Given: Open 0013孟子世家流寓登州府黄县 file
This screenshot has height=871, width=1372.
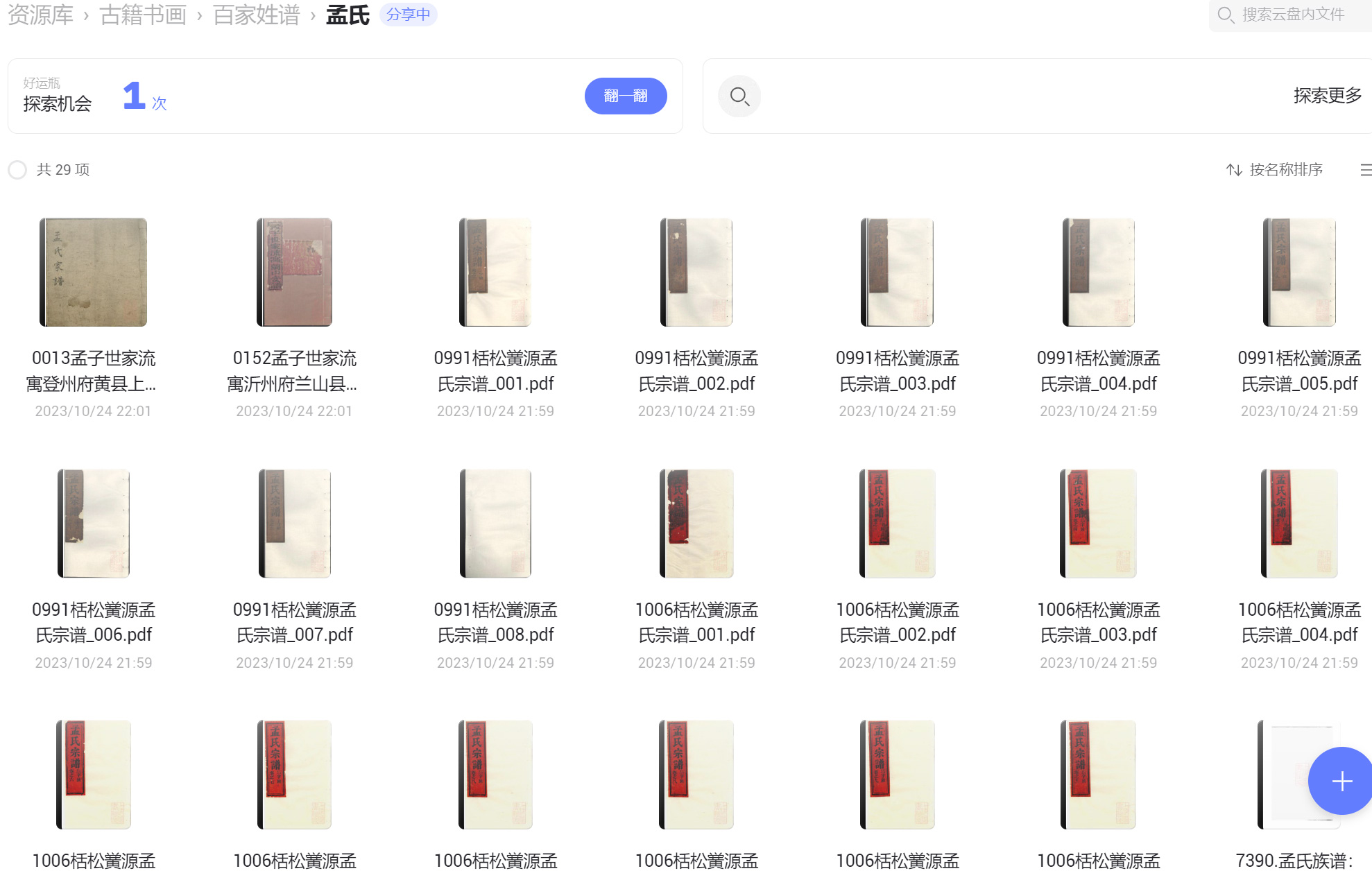Looking at the screenshot, I should coord(93,273).
